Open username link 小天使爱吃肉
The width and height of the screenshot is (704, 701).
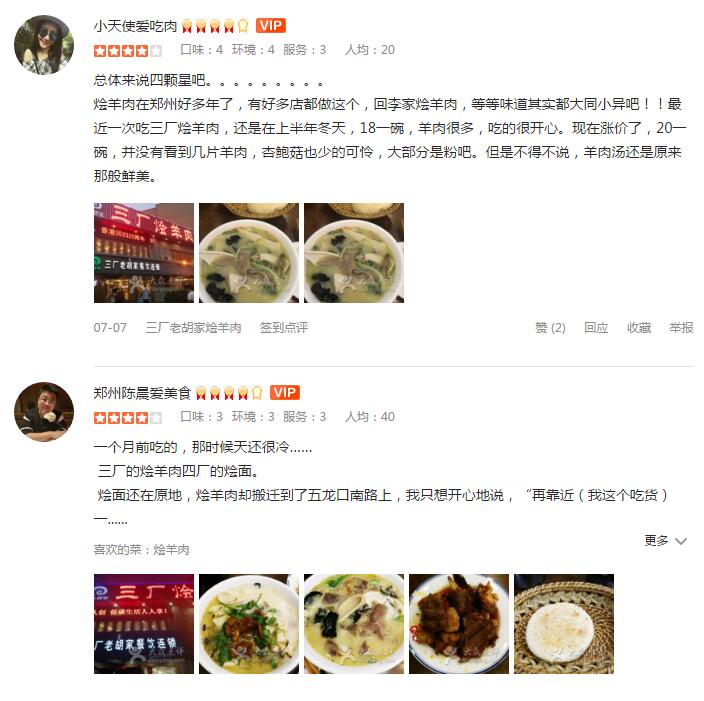(135, 26)
